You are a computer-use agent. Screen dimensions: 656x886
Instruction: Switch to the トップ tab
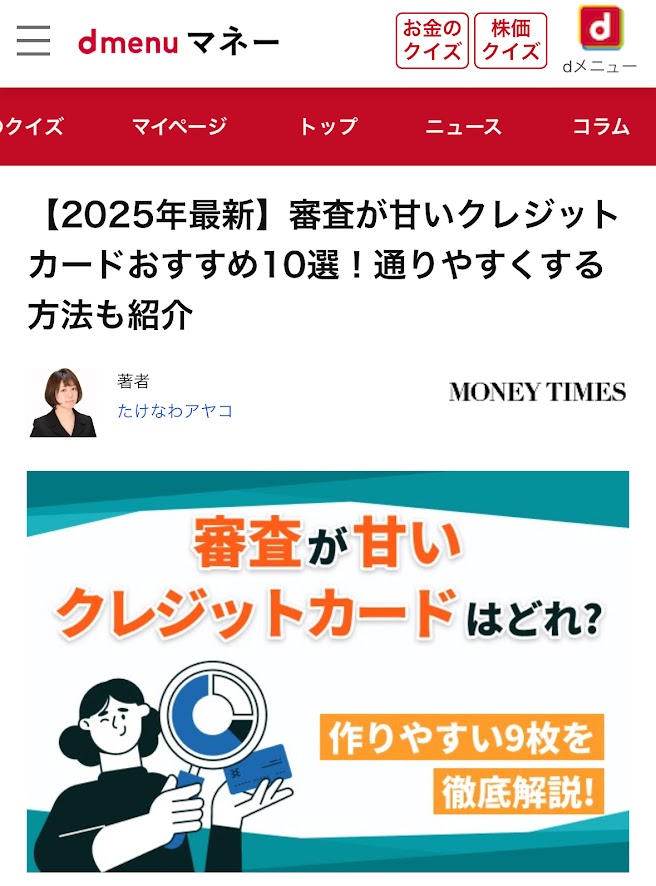(x=327, y=126)
